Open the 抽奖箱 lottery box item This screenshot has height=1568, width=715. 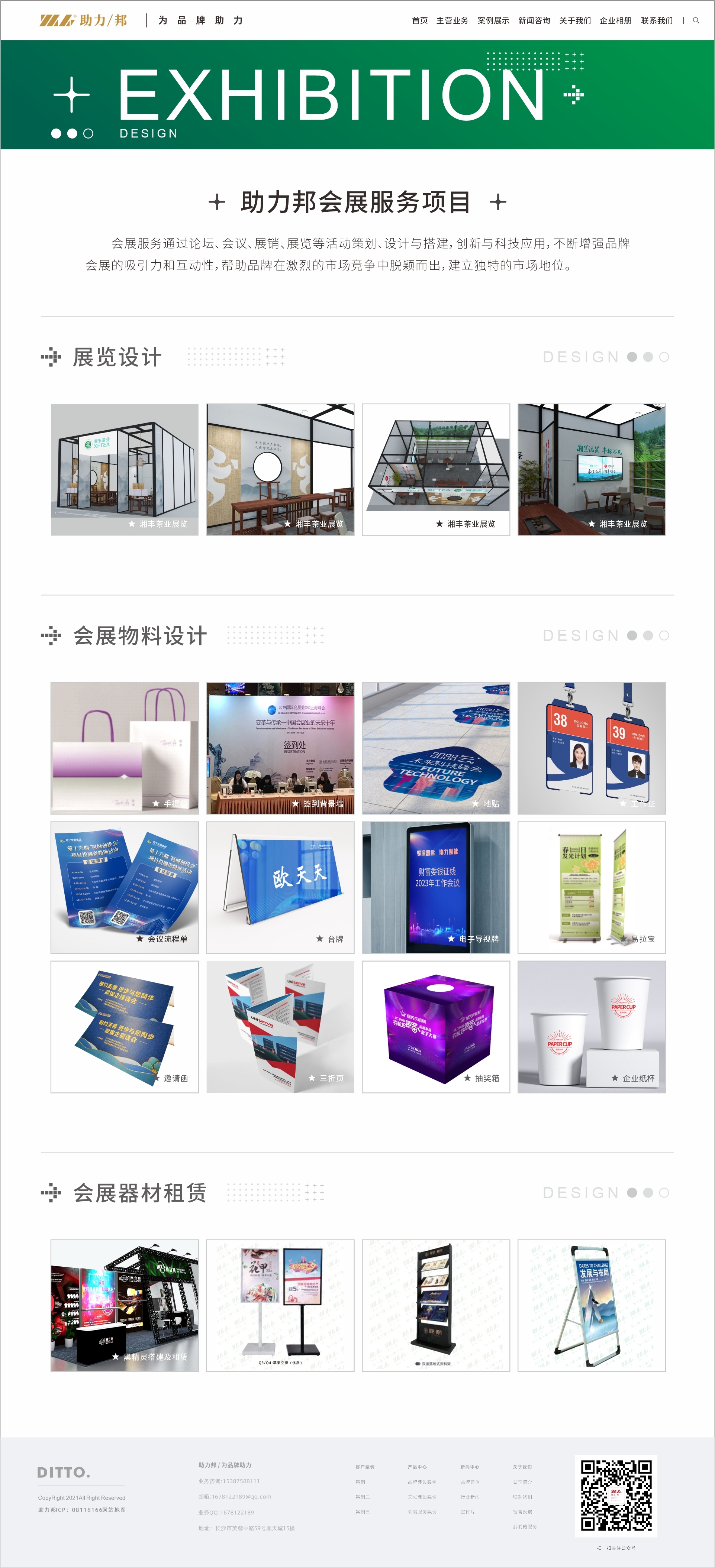click(435, 1026)
